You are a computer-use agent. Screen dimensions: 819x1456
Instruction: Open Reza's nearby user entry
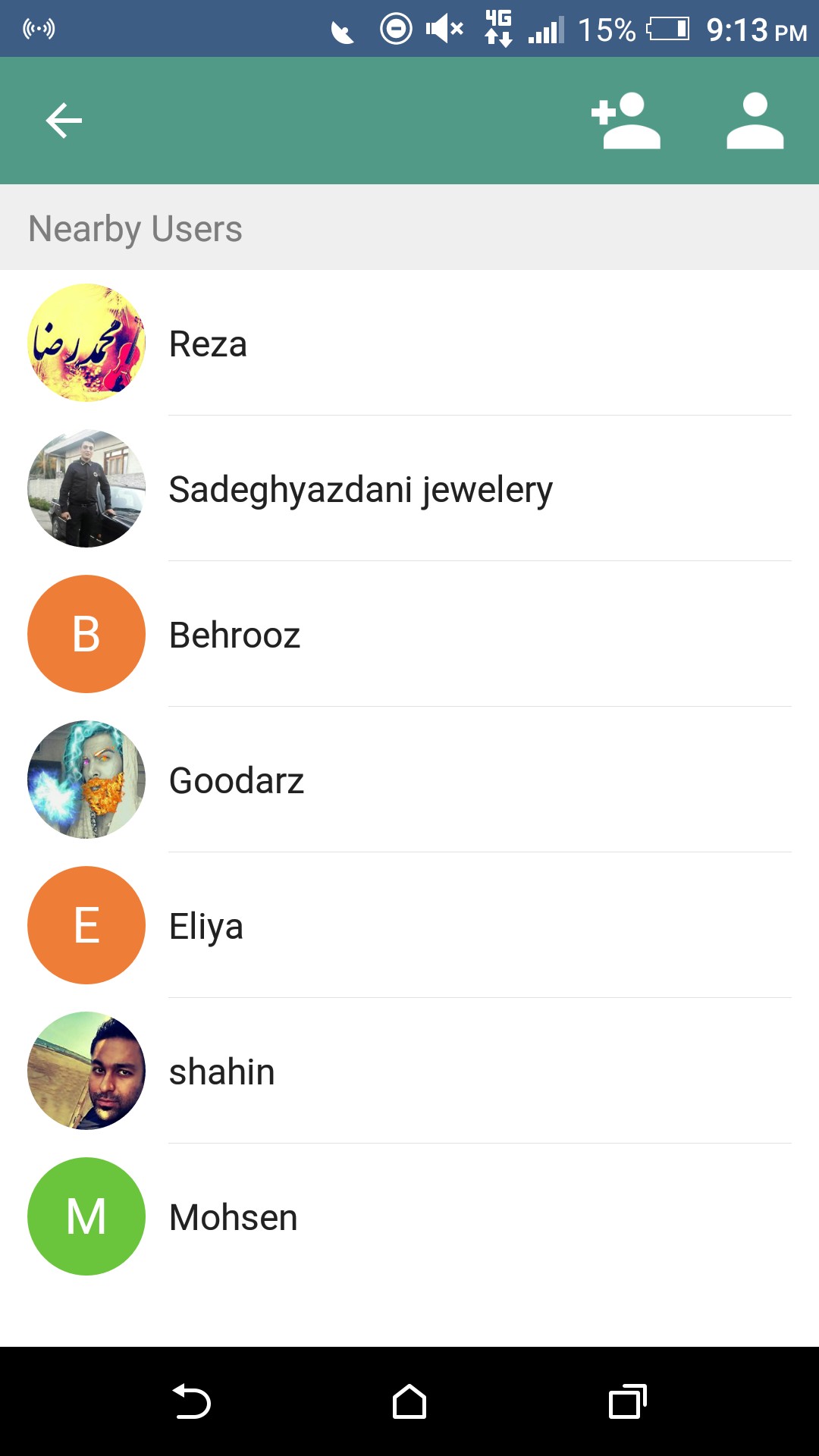[x=409, y=343]
